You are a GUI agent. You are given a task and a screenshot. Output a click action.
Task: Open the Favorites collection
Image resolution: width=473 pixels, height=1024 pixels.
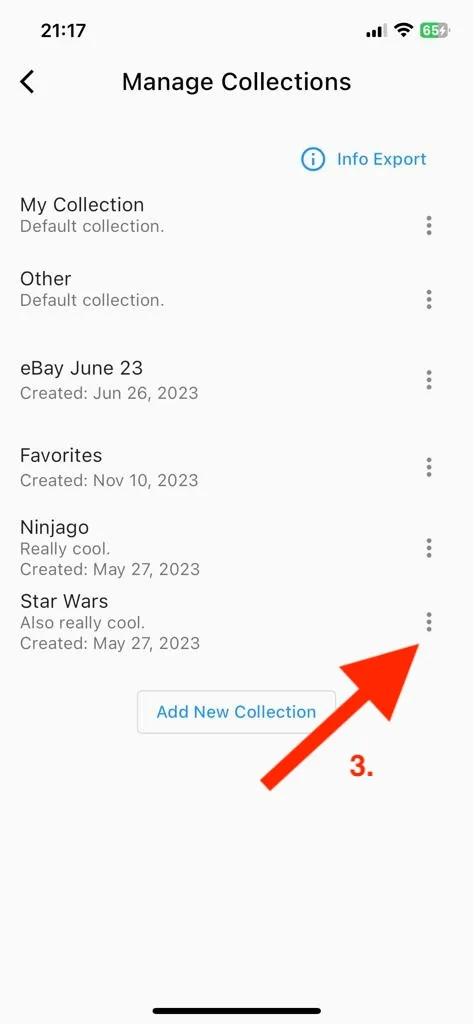point(216,467)
